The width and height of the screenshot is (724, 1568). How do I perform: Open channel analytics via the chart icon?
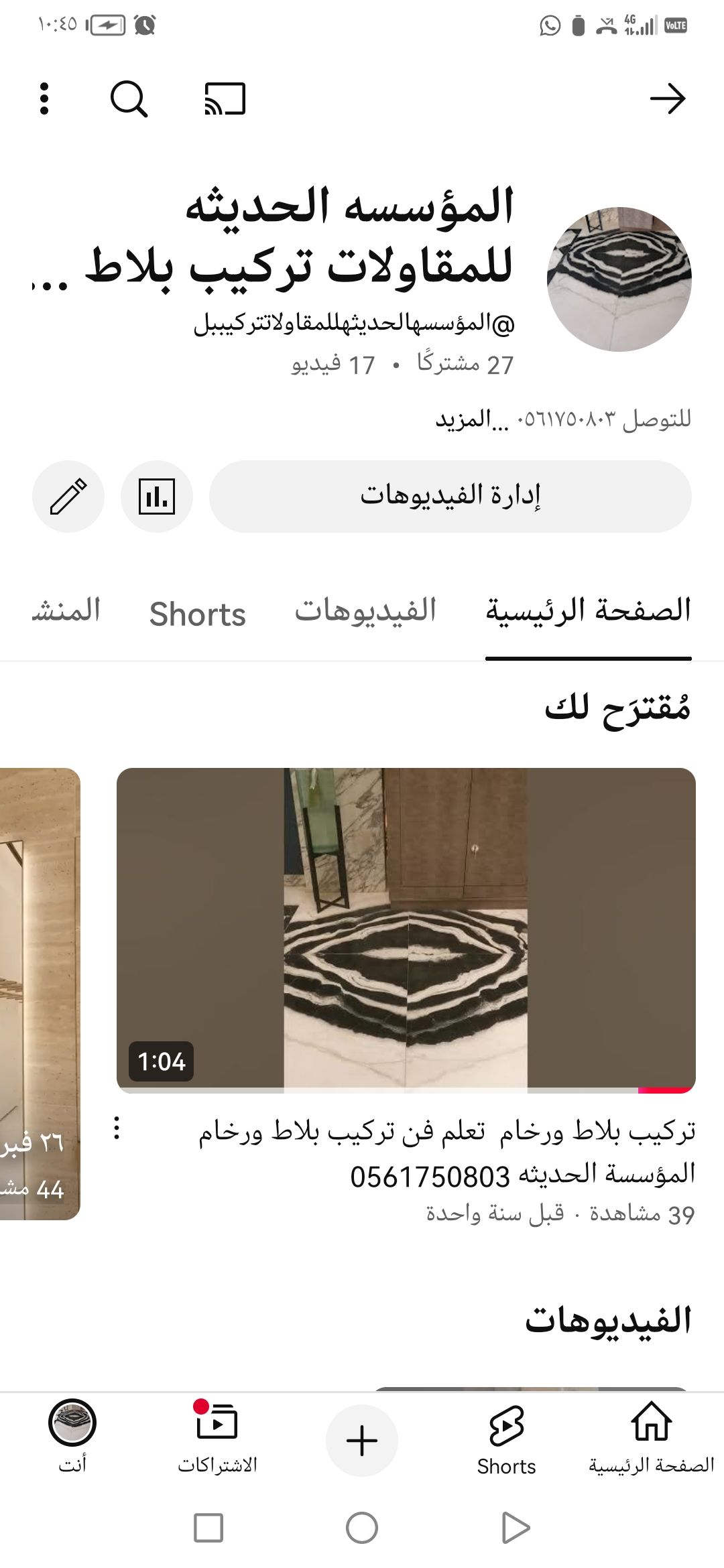[158, 497]
